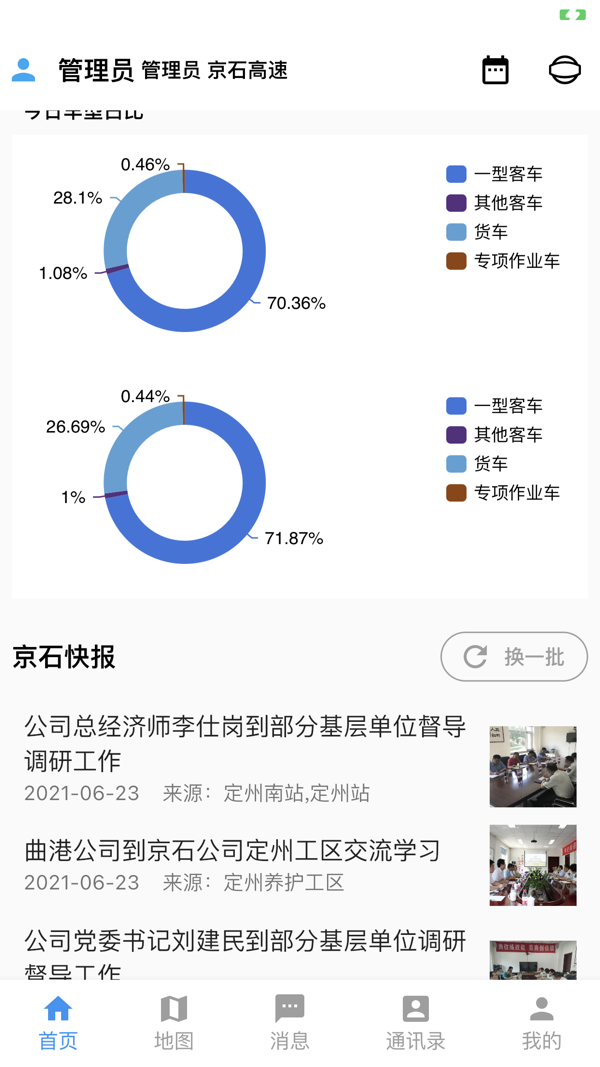Open the calendar icon in the header
This screenshot has width=600, height=1067.
(x=495, y=70)
